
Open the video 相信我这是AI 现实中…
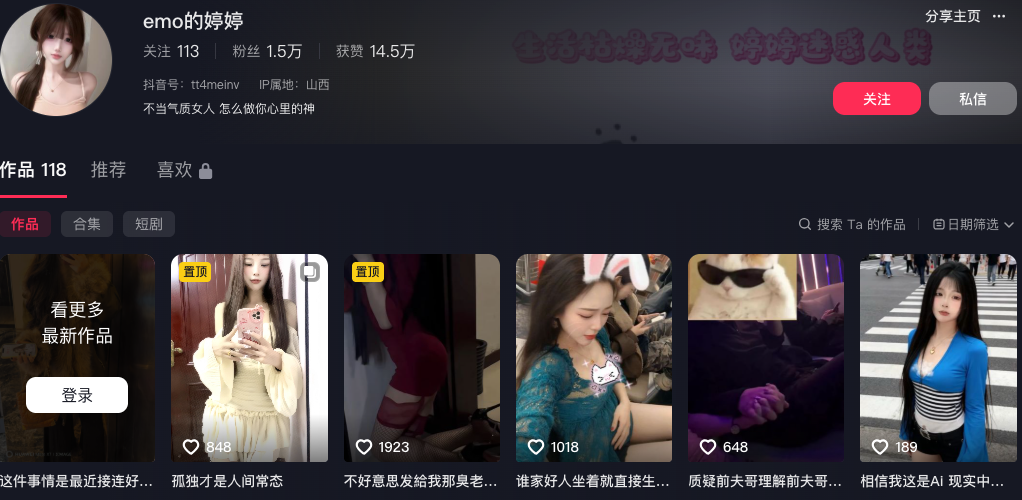pyautogui.click(x=938, y=357)
